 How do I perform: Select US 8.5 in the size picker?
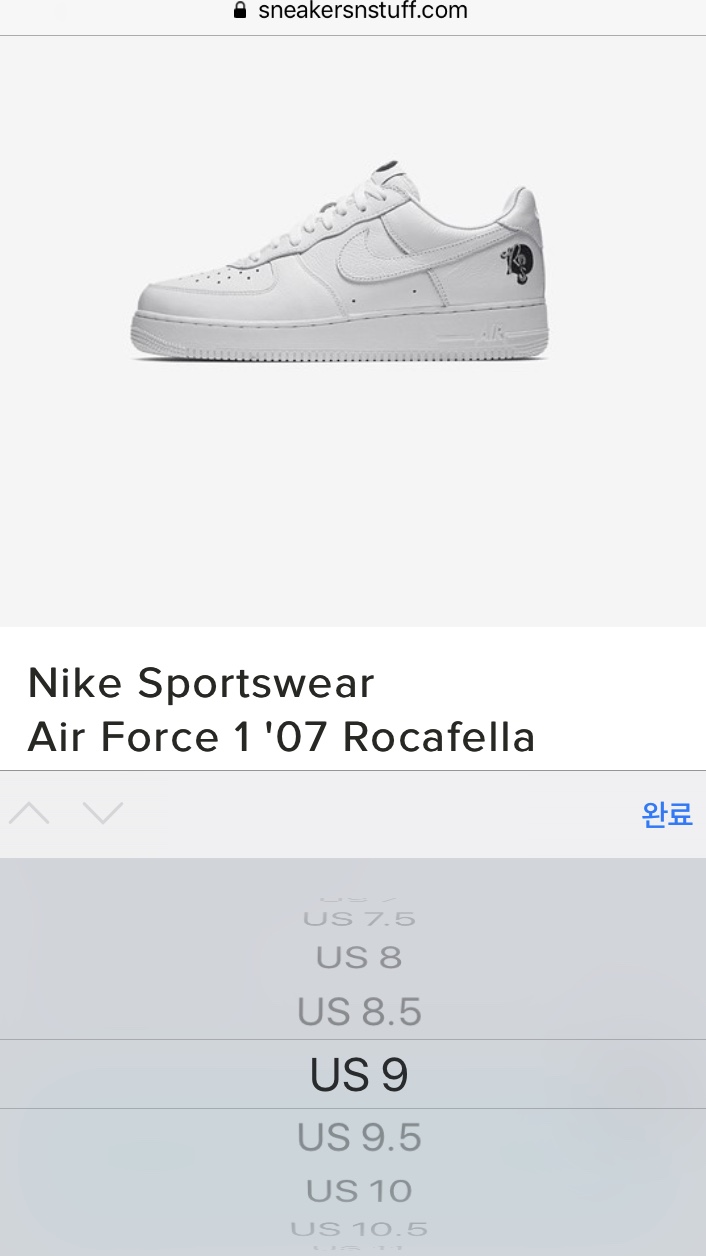359,1012
